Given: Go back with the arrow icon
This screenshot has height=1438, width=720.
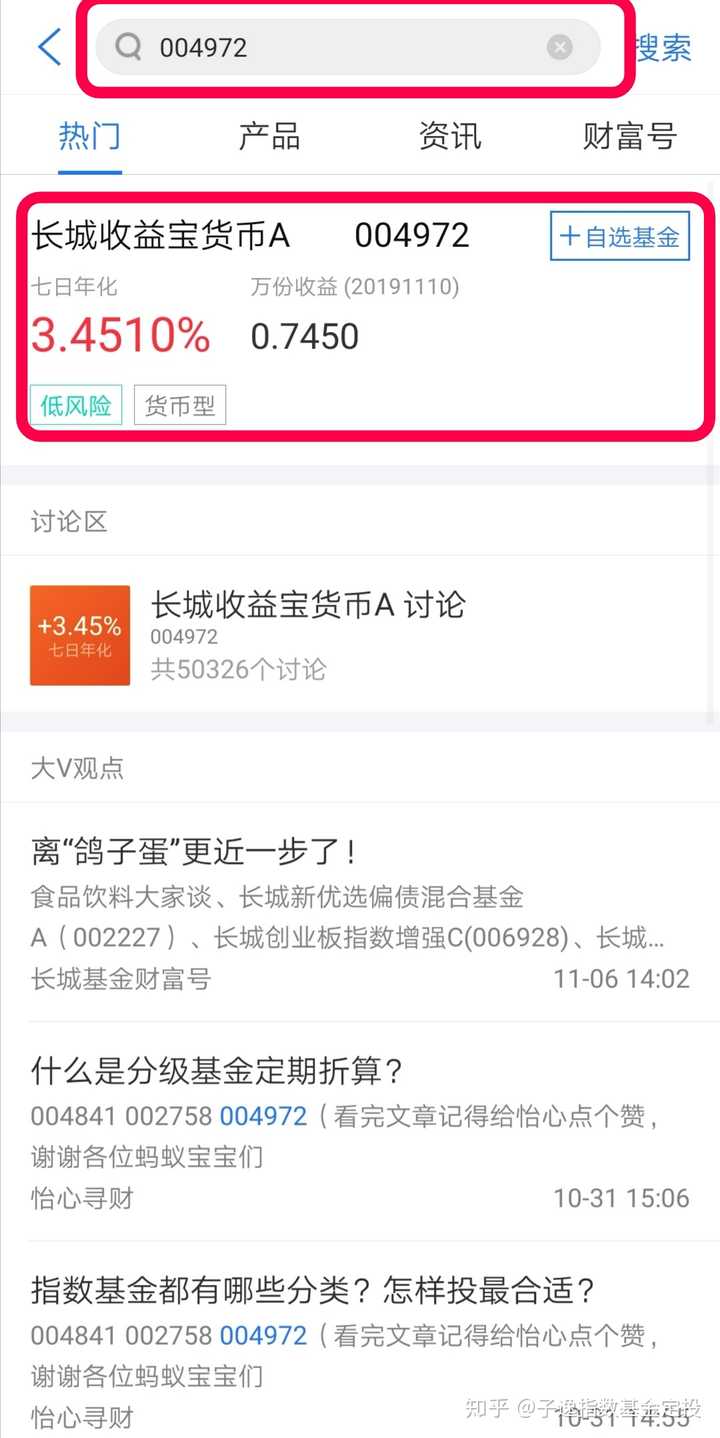Looking at the screenshot, I should click(x=49, y=47).
